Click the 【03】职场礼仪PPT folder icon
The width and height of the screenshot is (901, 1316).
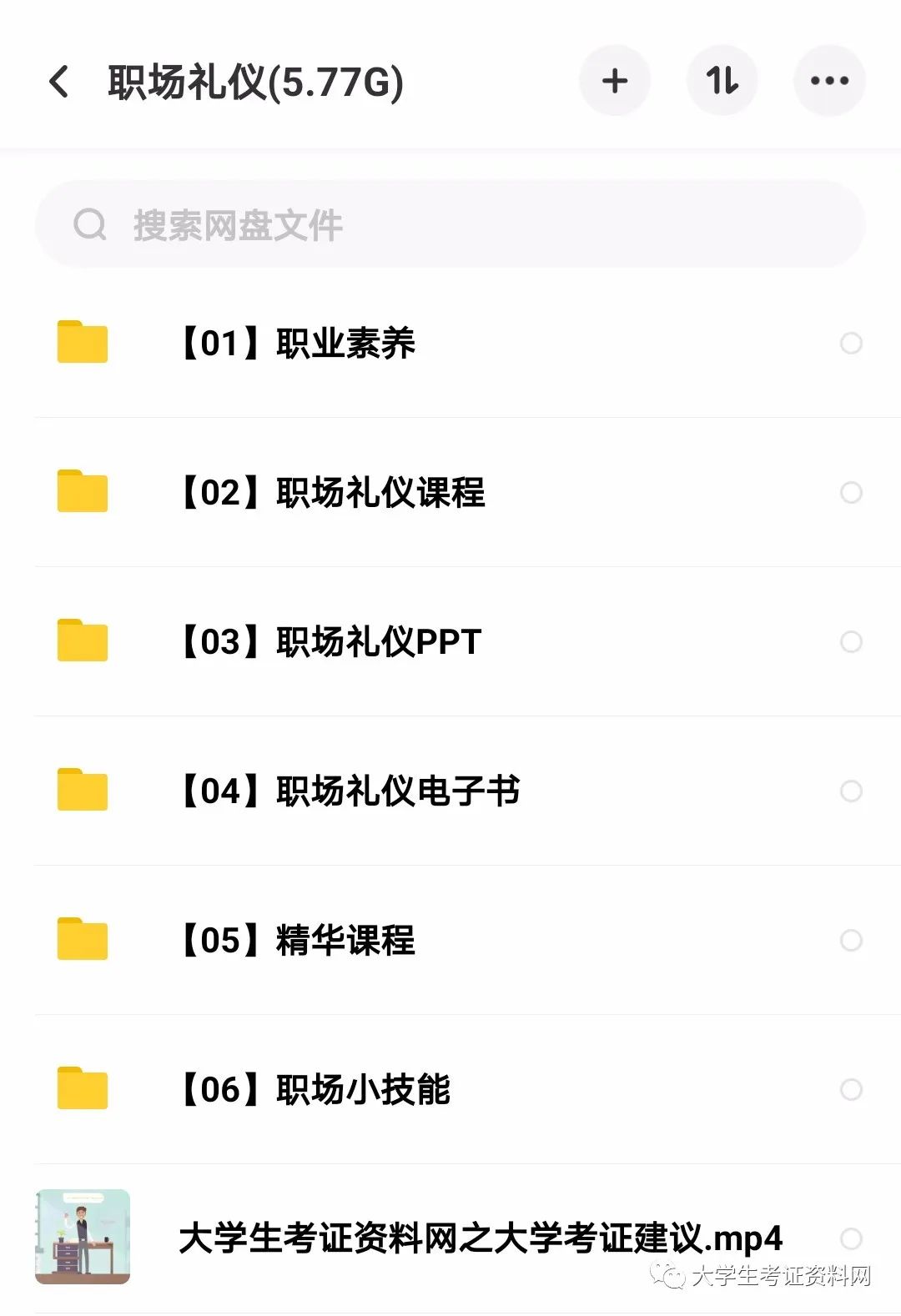click(x=81, y=642)
